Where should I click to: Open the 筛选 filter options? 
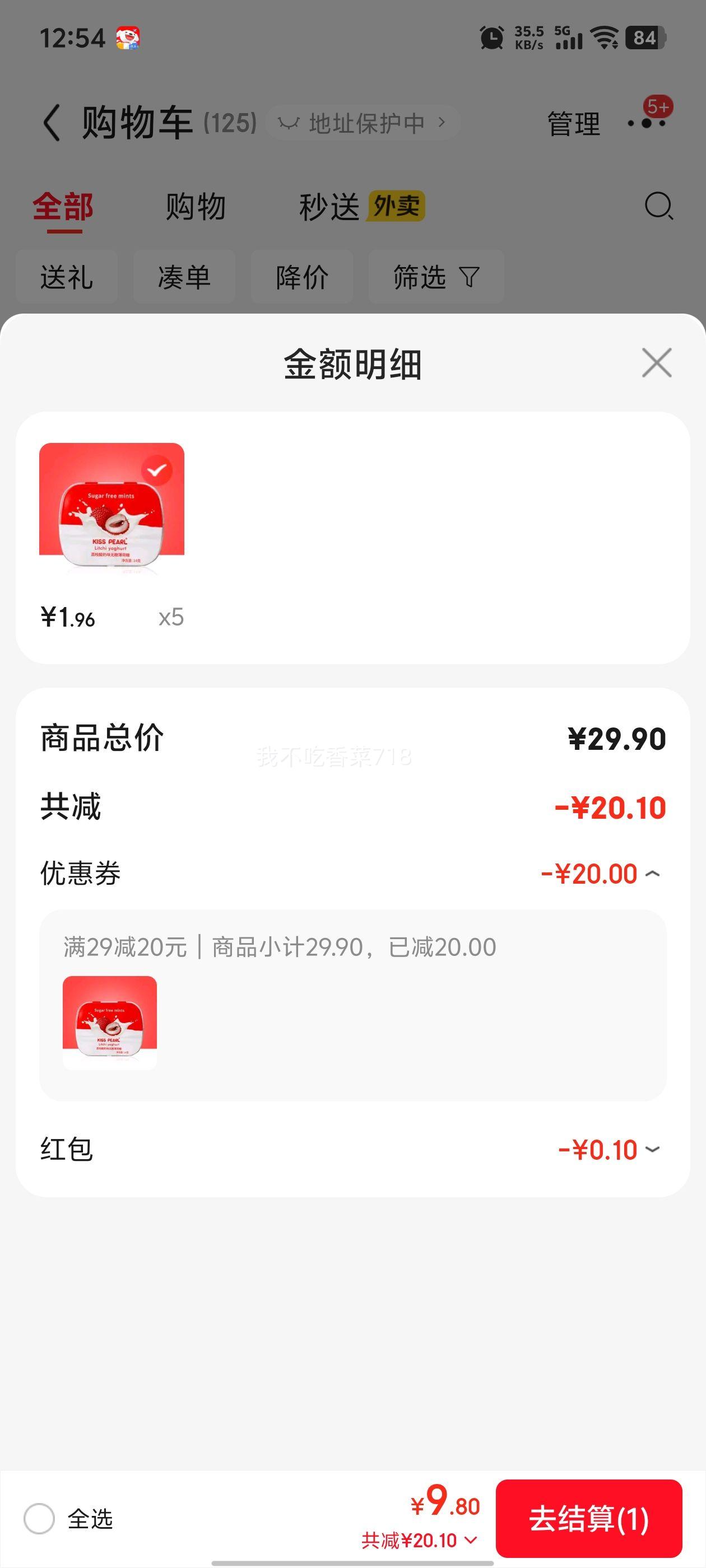pos(435,278)
